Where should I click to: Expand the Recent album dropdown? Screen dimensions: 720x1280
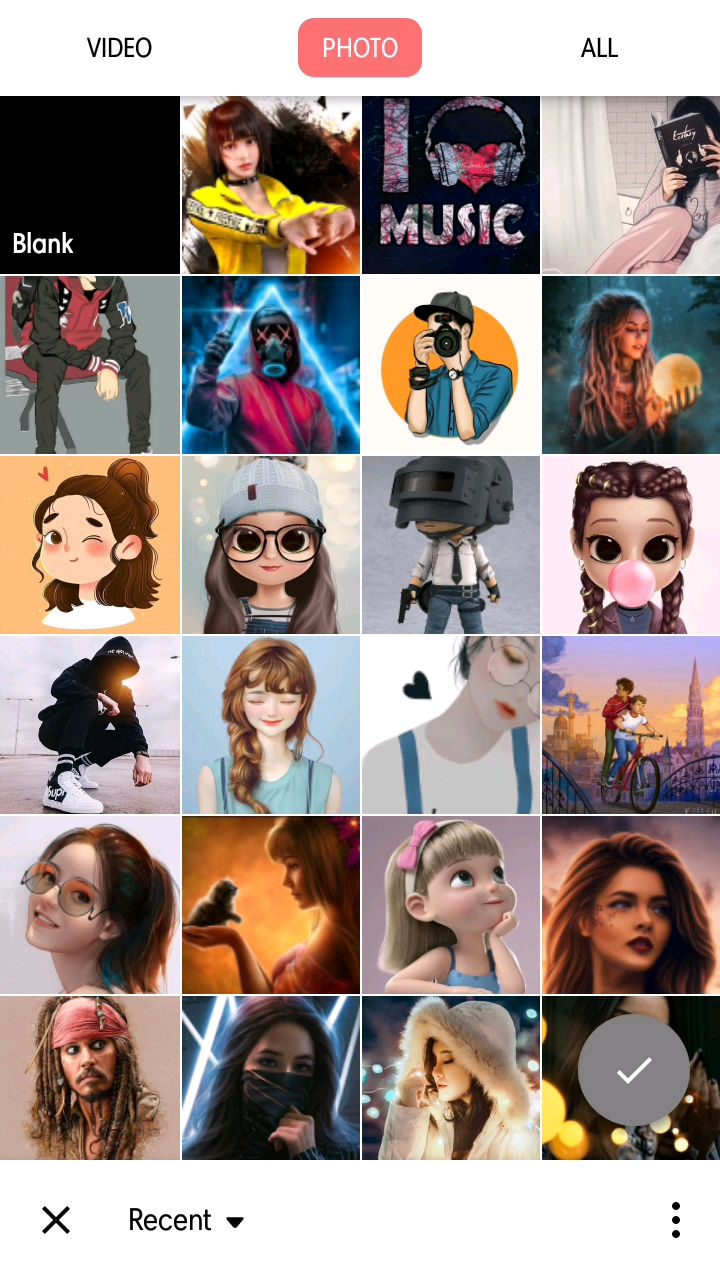click(186, 1220)
